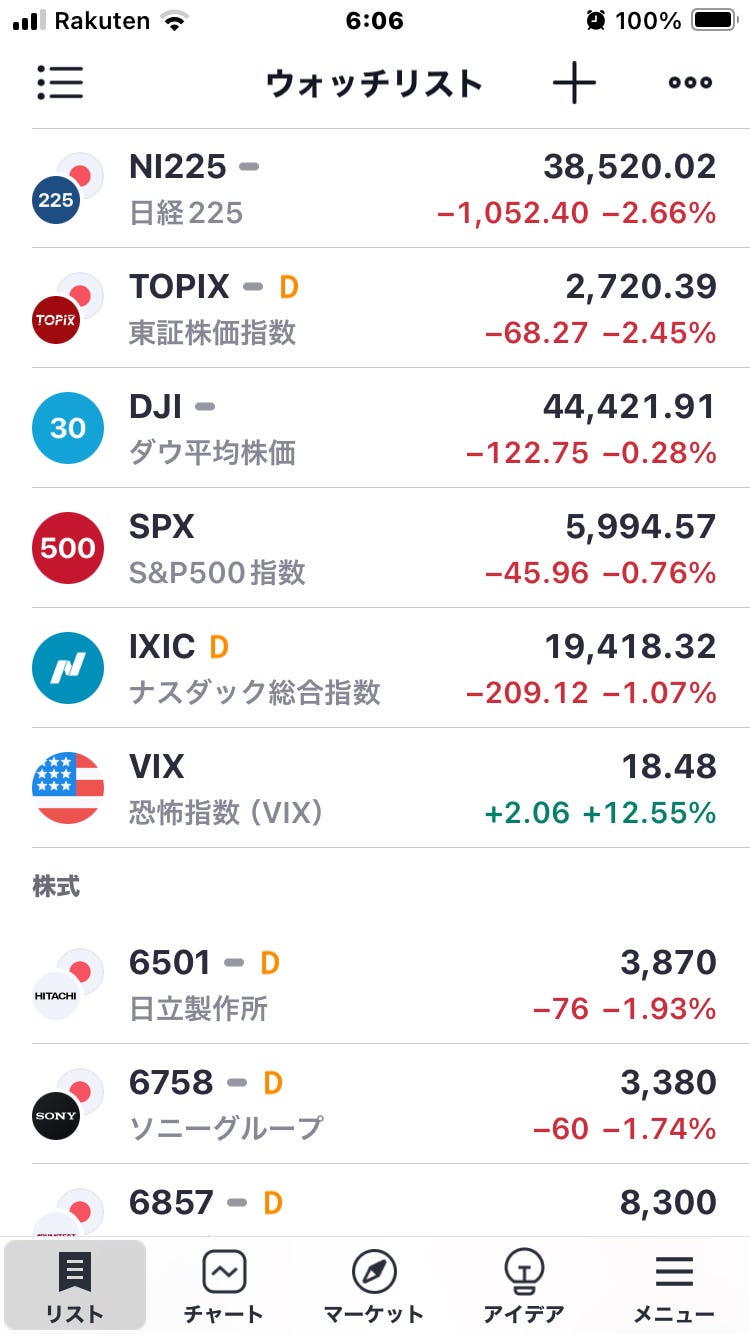Screen dimensions: 750x1334
Task: Open the メニュー tab
Action: click(x=674, y=1286)
